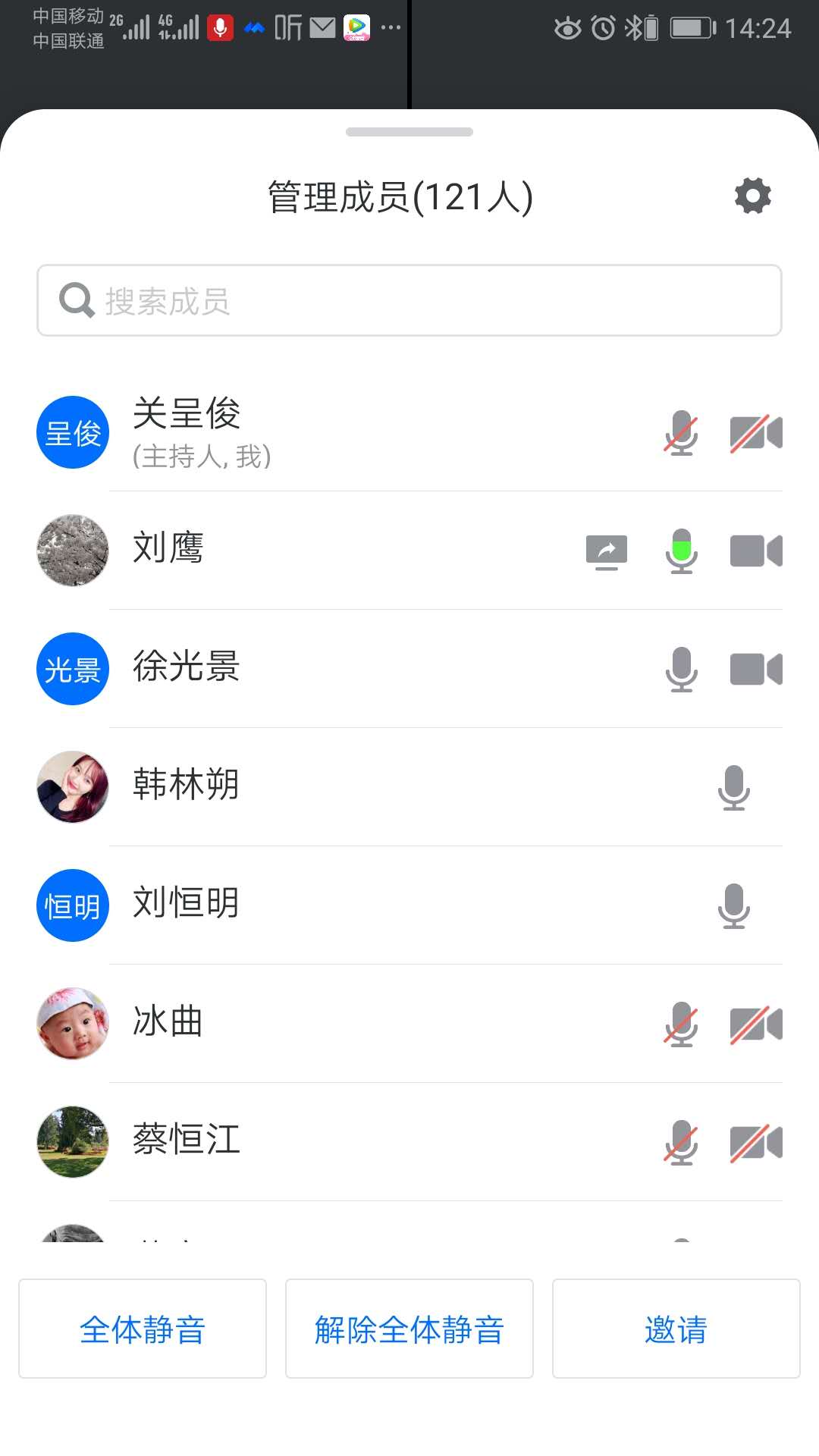Tap the 搜索成员 search field
Viewport: 819px width, 1456px height.
click(409, 300)
